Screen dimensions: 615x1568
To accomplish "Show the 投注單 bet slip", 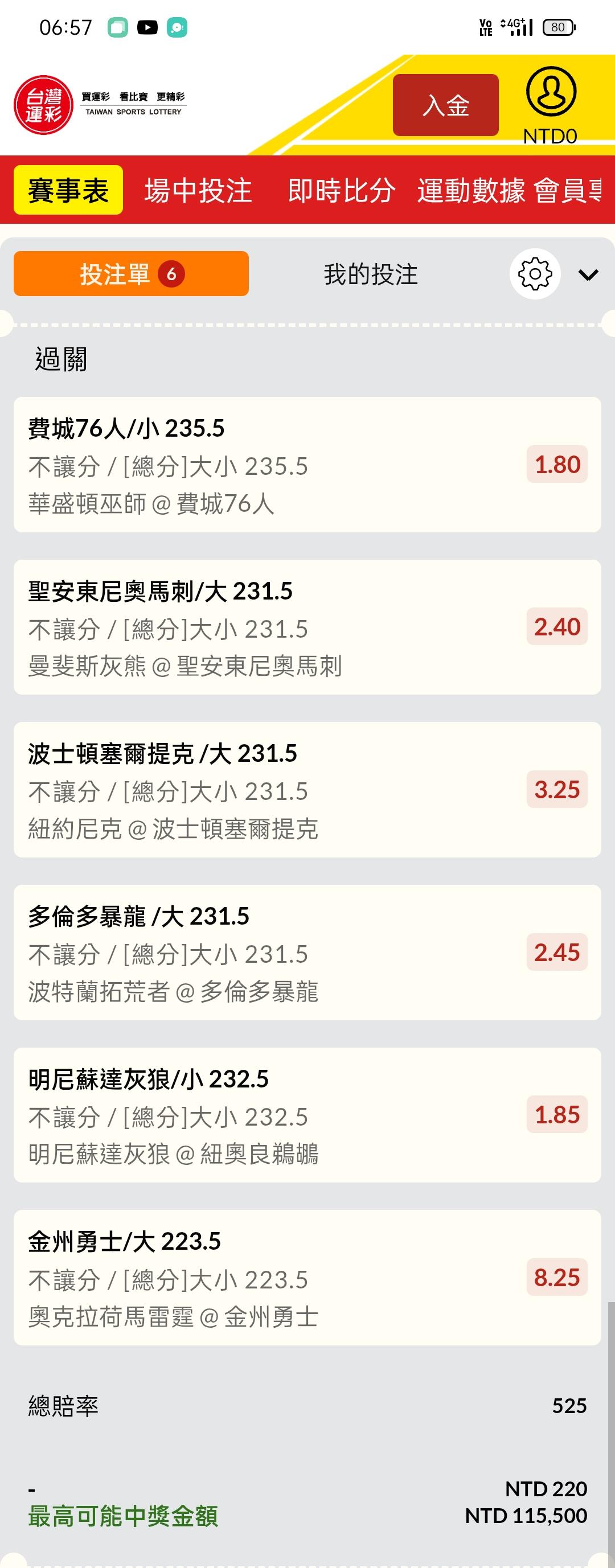I will tap(131, 274).
